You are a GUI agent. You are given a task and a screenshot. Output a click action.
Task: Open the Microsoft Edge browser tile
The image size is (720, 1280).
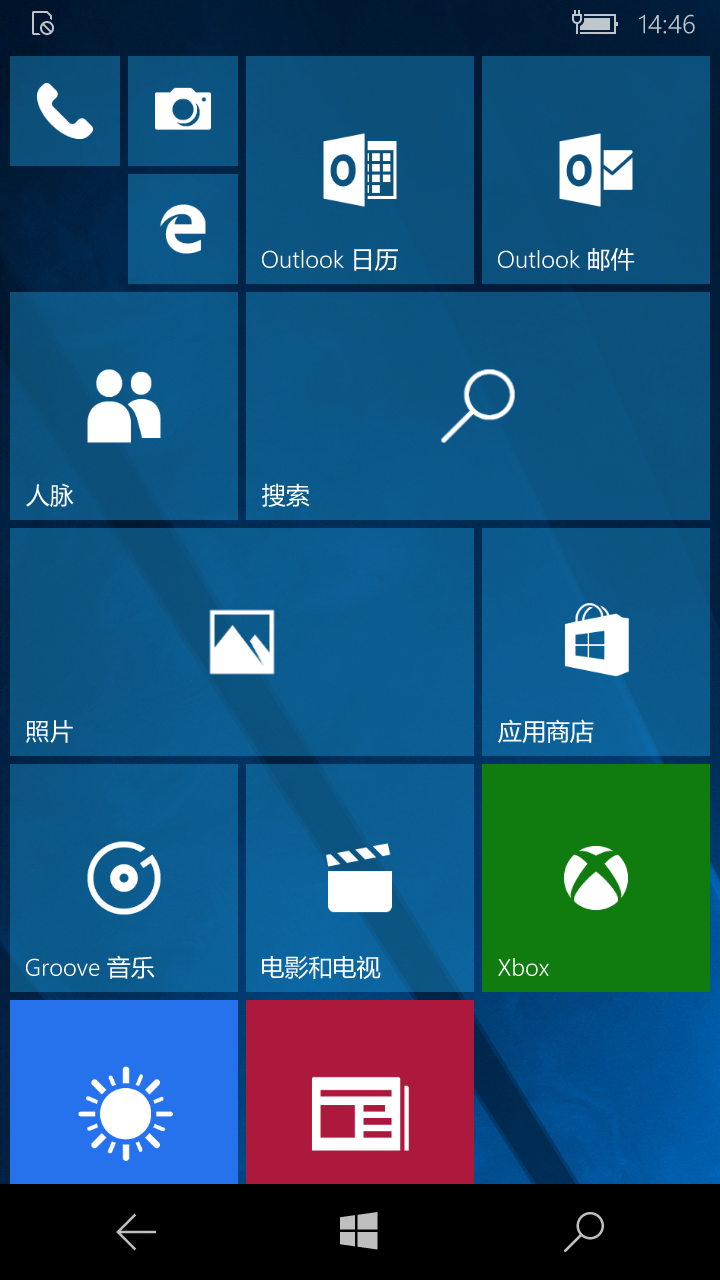183,229
